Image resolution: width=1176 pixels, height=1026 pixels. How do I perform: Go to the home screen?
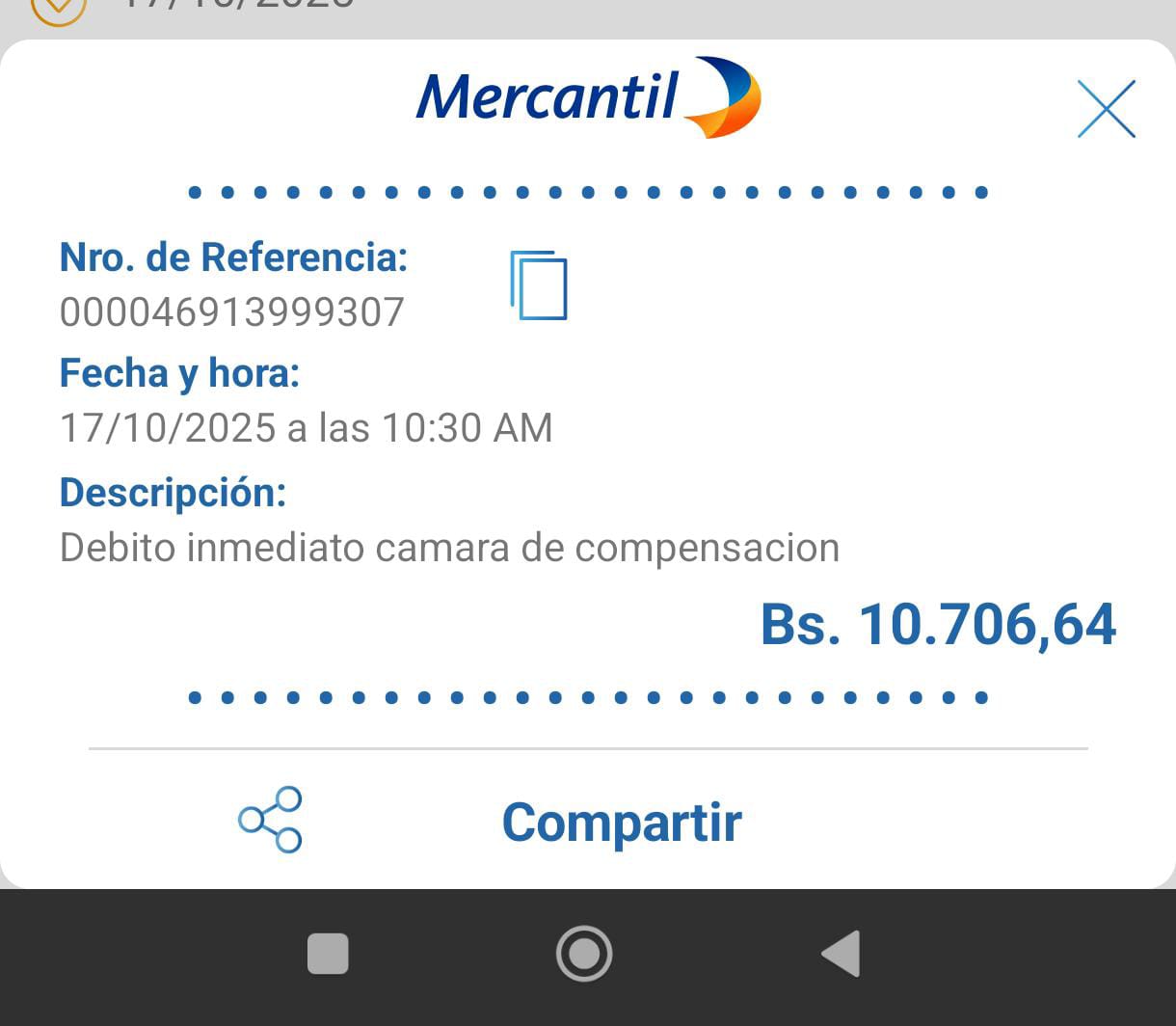point(584,954)
